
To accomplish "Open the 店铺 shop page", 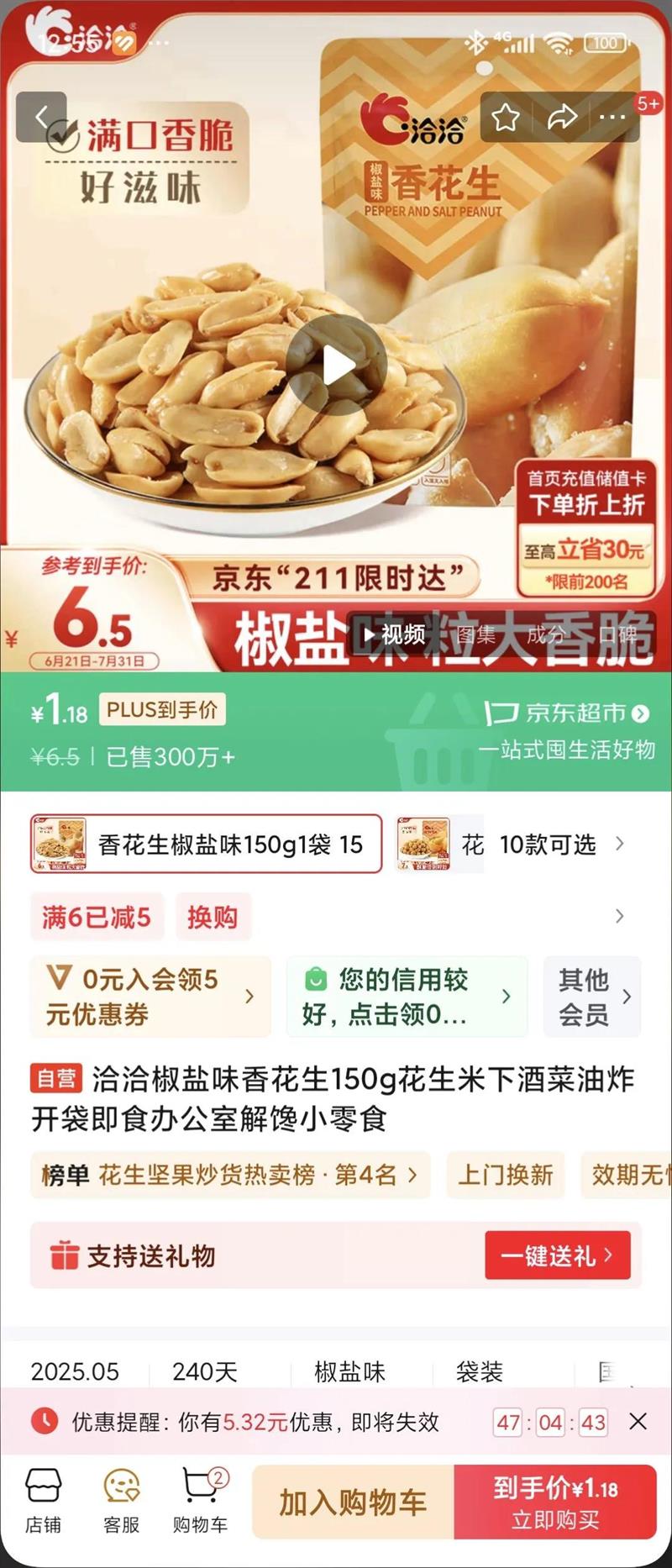I will 43,1502.
